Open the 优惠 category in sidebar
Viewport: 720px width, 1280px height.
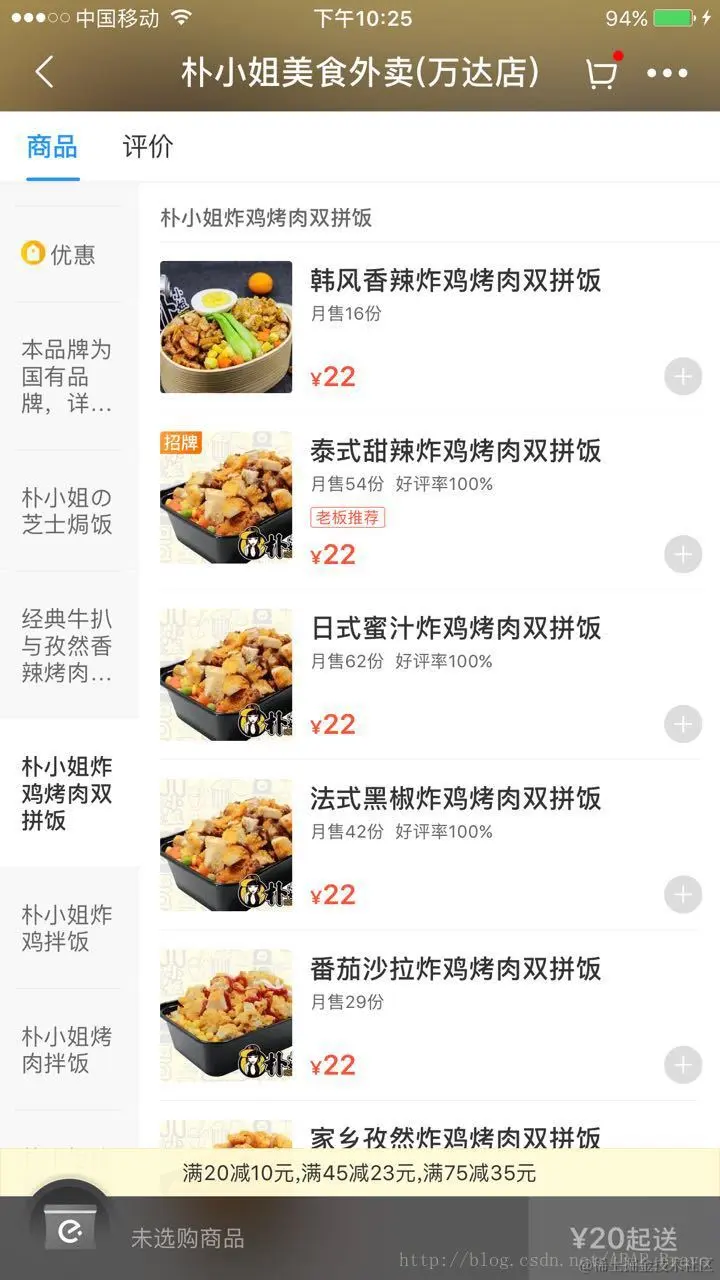(60, 255)
